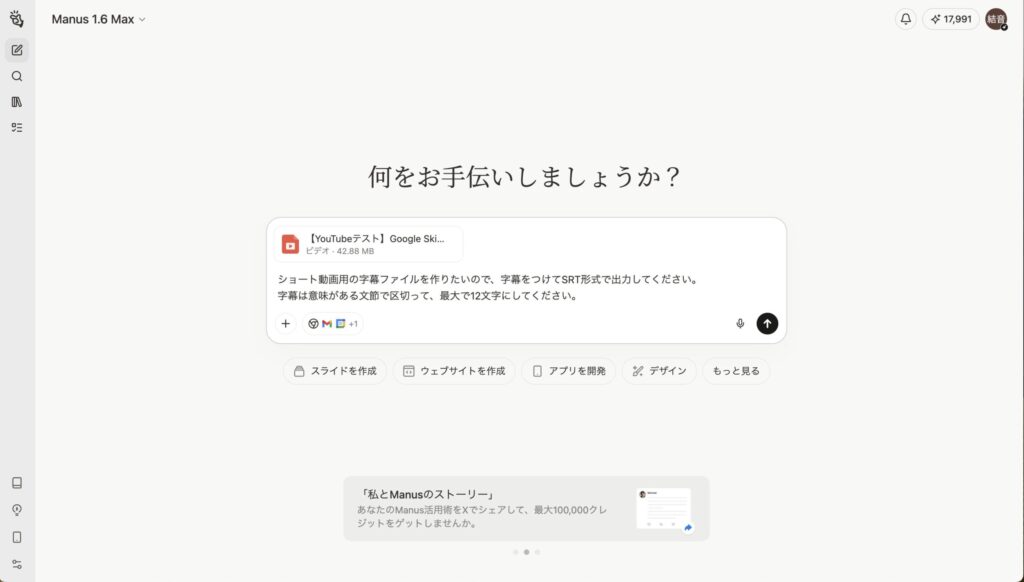
Task: Select the スライドを作成 chip
Action: tap(335, 371)
